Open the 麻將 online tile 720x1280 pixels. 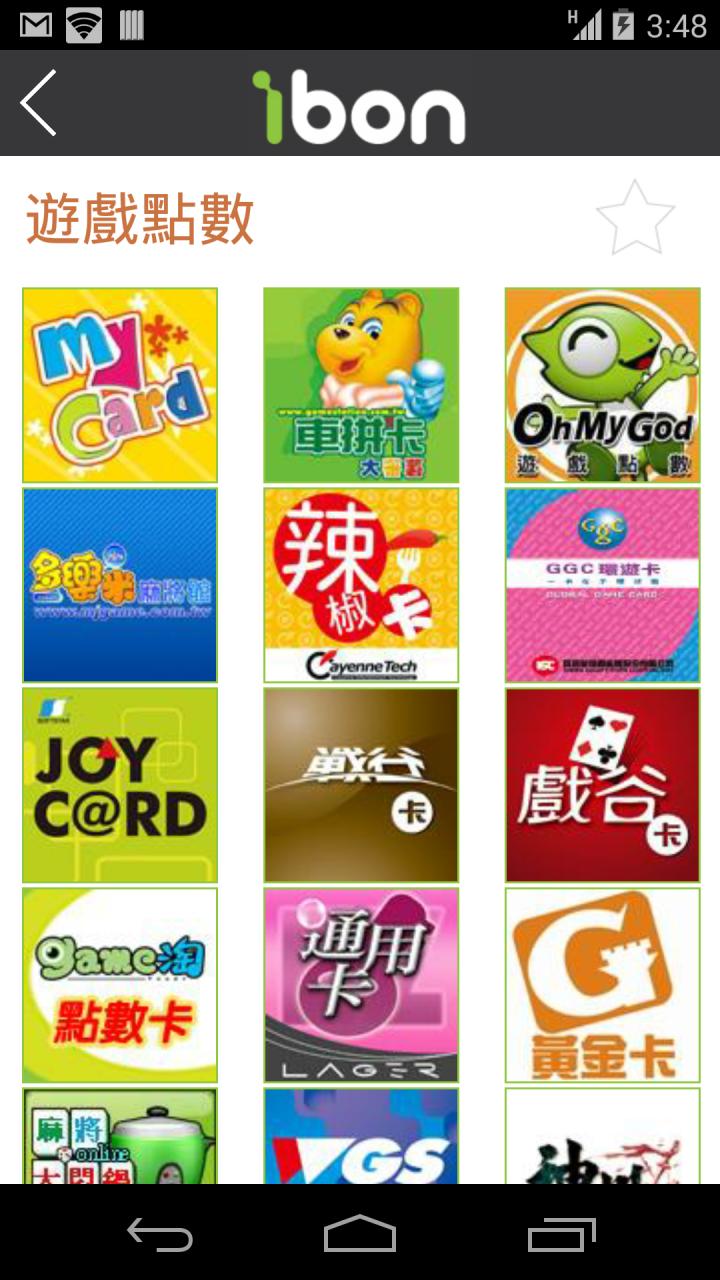click(x=120, y=1136)
